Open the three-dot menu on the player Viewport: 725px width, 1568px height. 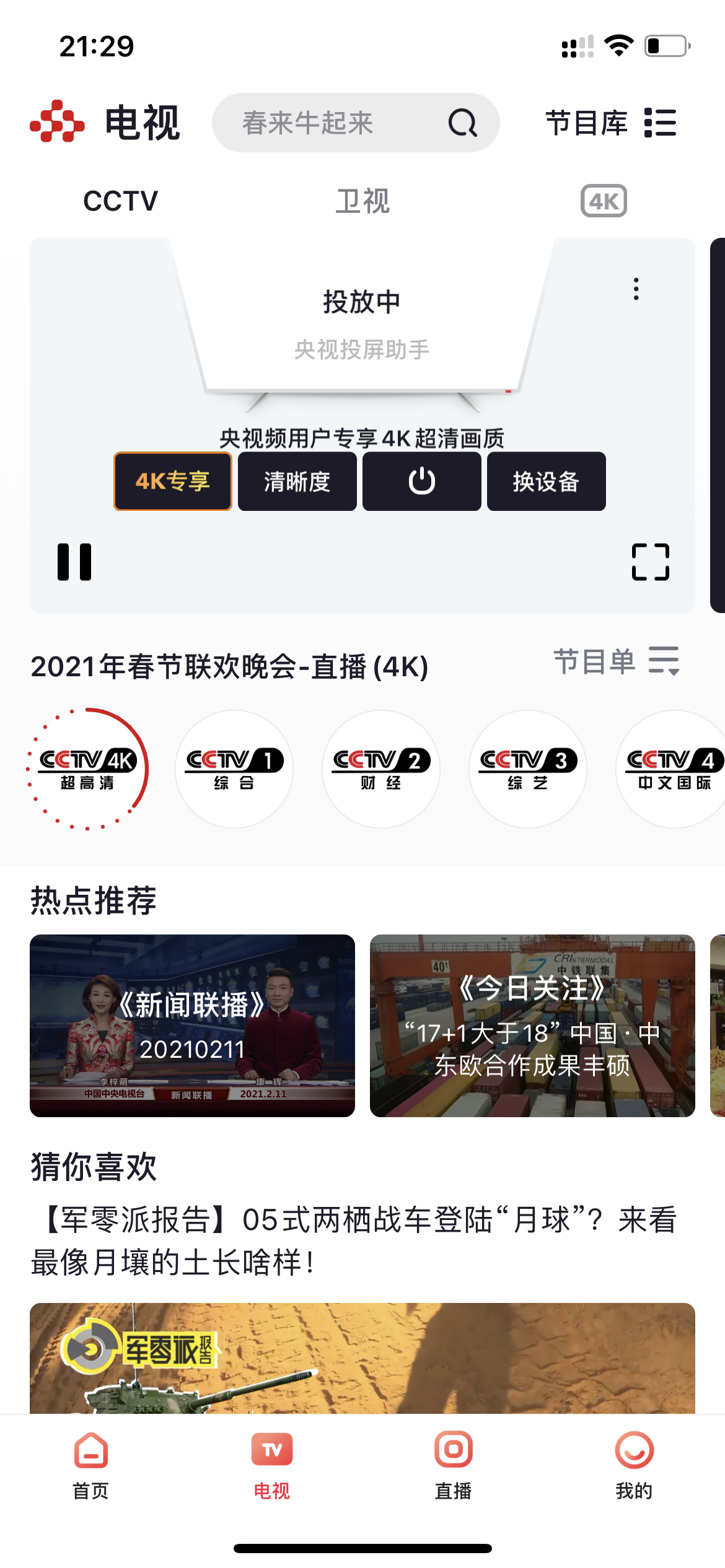point(636,289)
